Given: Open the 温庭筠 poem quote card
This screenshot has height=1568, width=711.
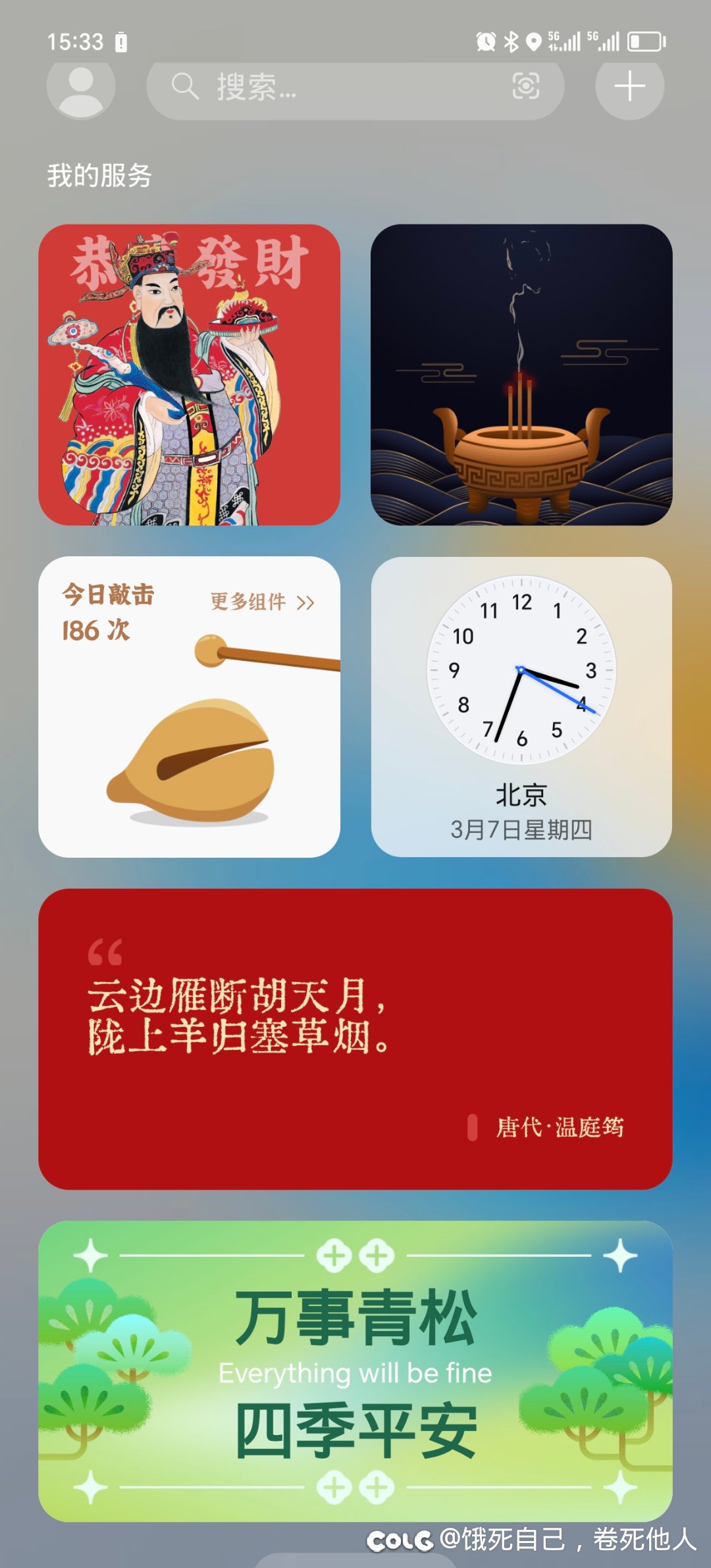Looking at the screenshot, I should [355, 1039].
